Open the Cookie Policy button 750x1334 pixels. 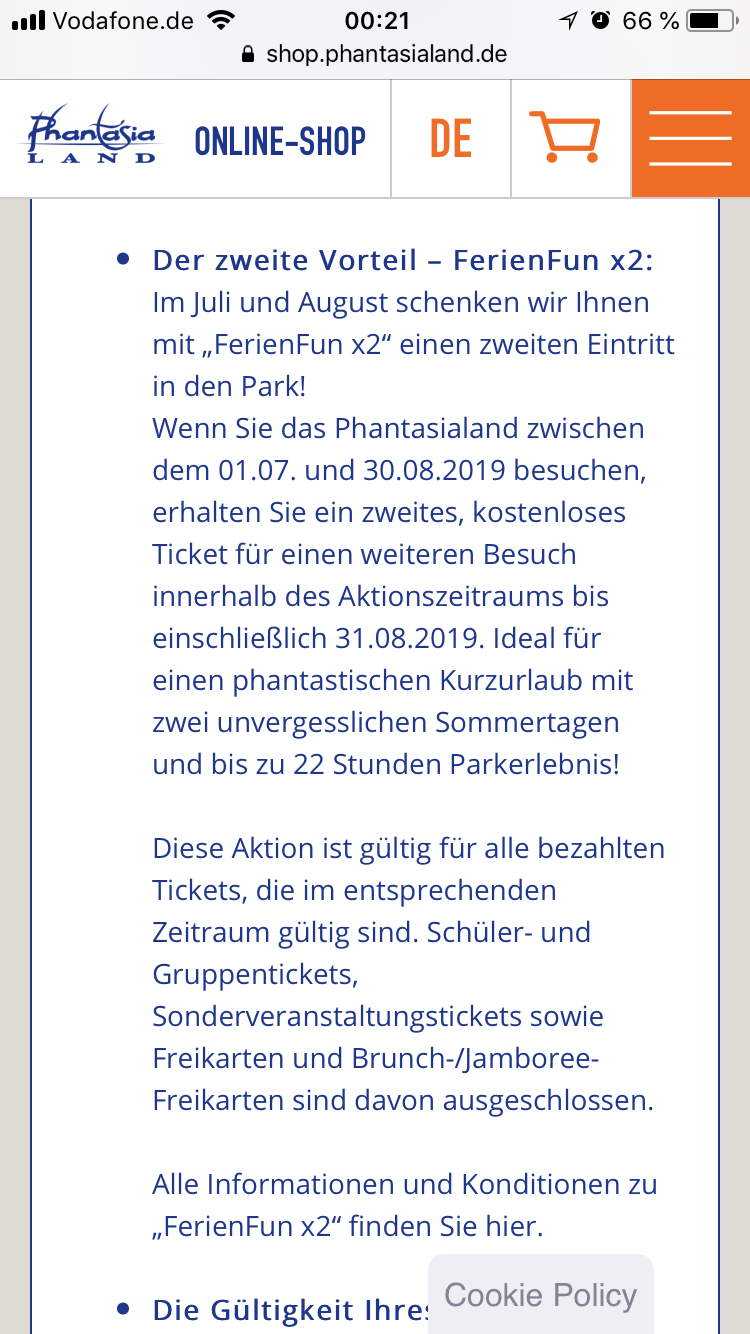[541, 1295]
